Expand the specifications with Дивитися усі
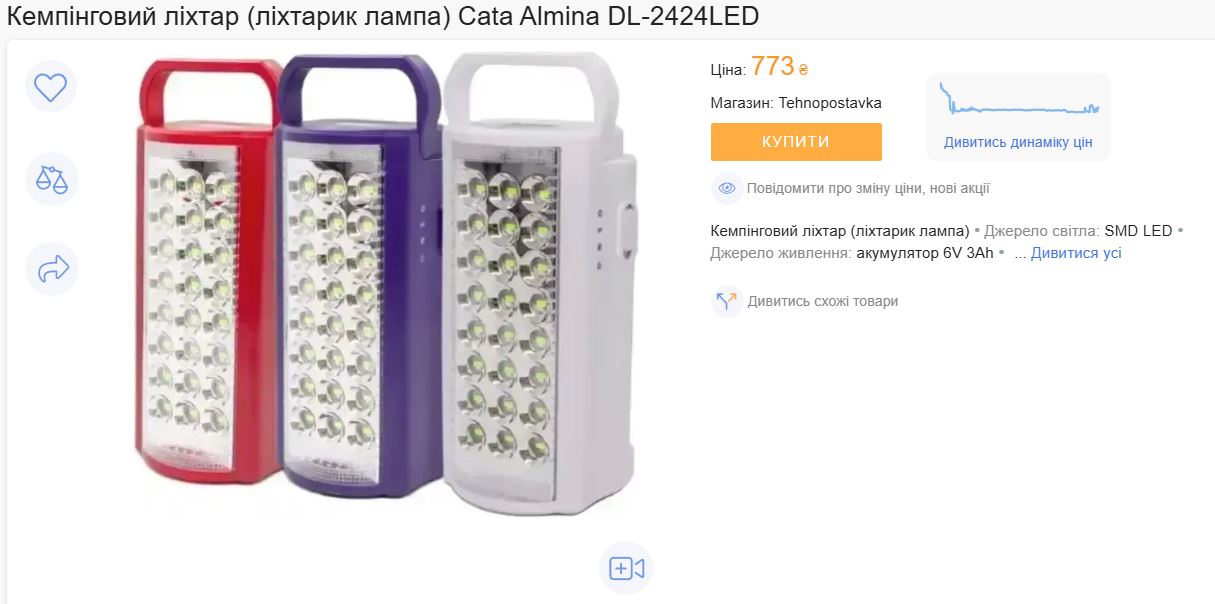Image resolution: width=1215 pixels, height=604 pixels. tap(1076, 253)
